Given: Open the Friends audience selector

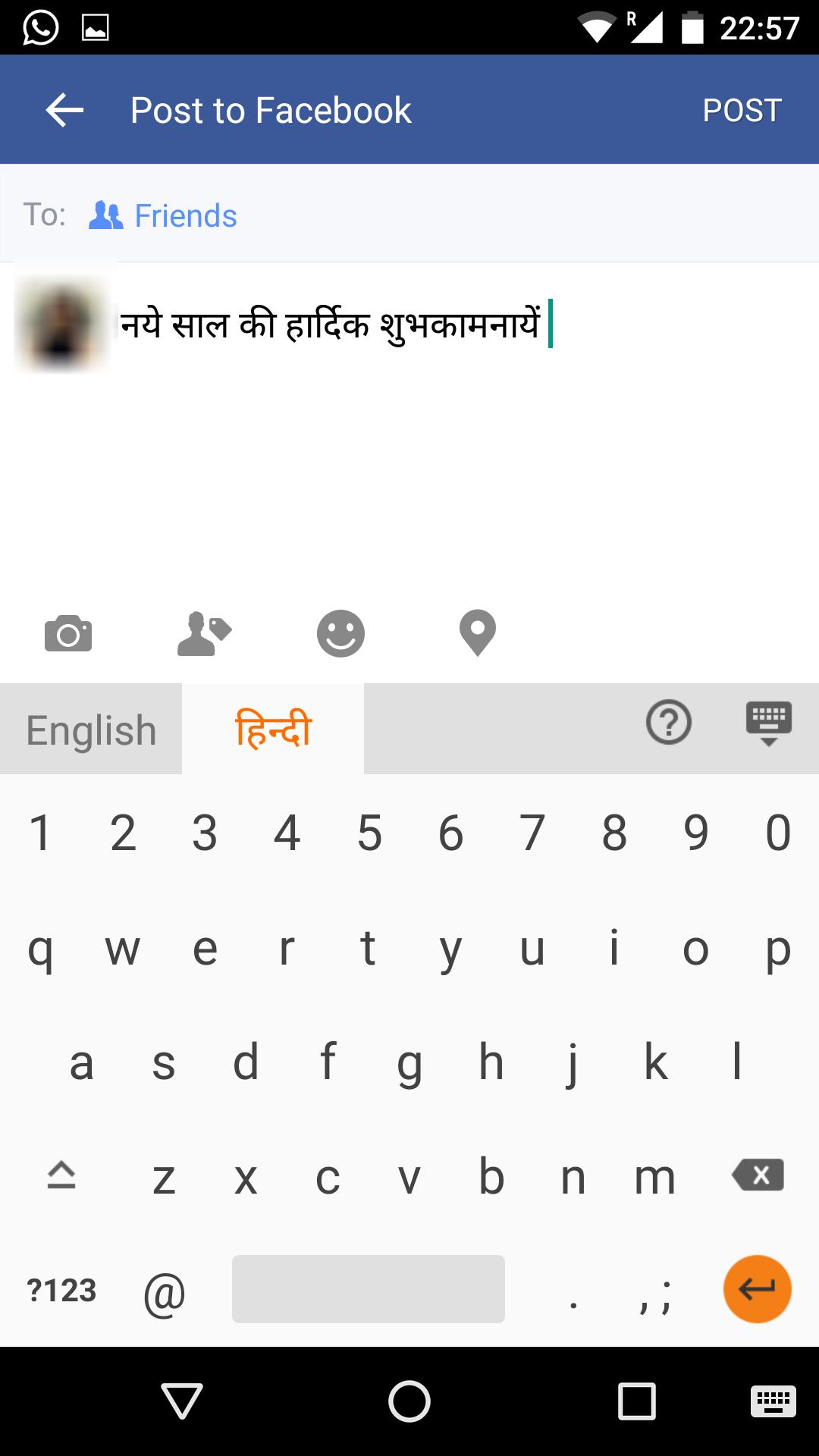Looking at the screenshot, I should [x=184, y=215].
